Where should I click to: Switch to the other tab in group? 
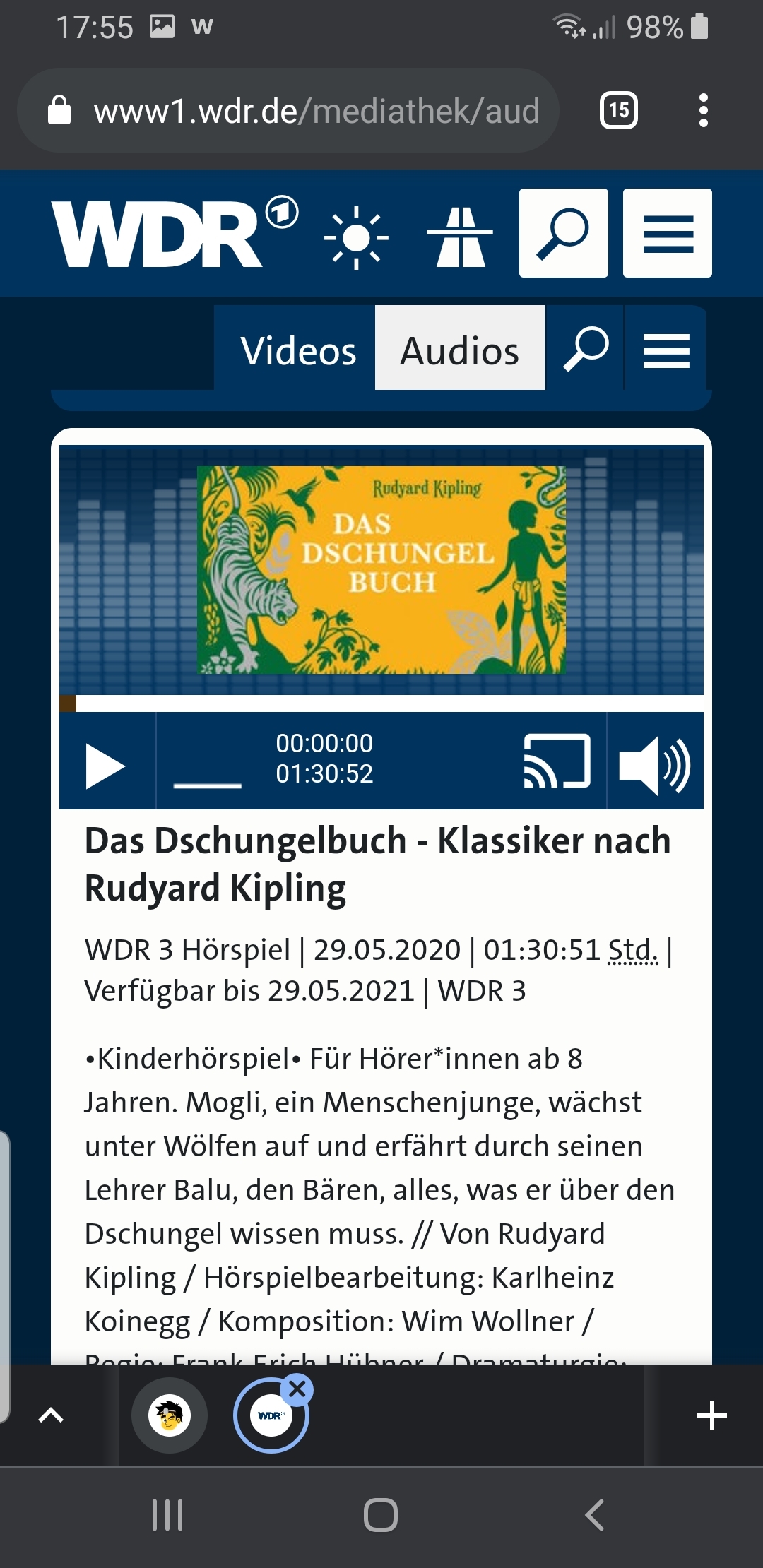click(170, 1415)
